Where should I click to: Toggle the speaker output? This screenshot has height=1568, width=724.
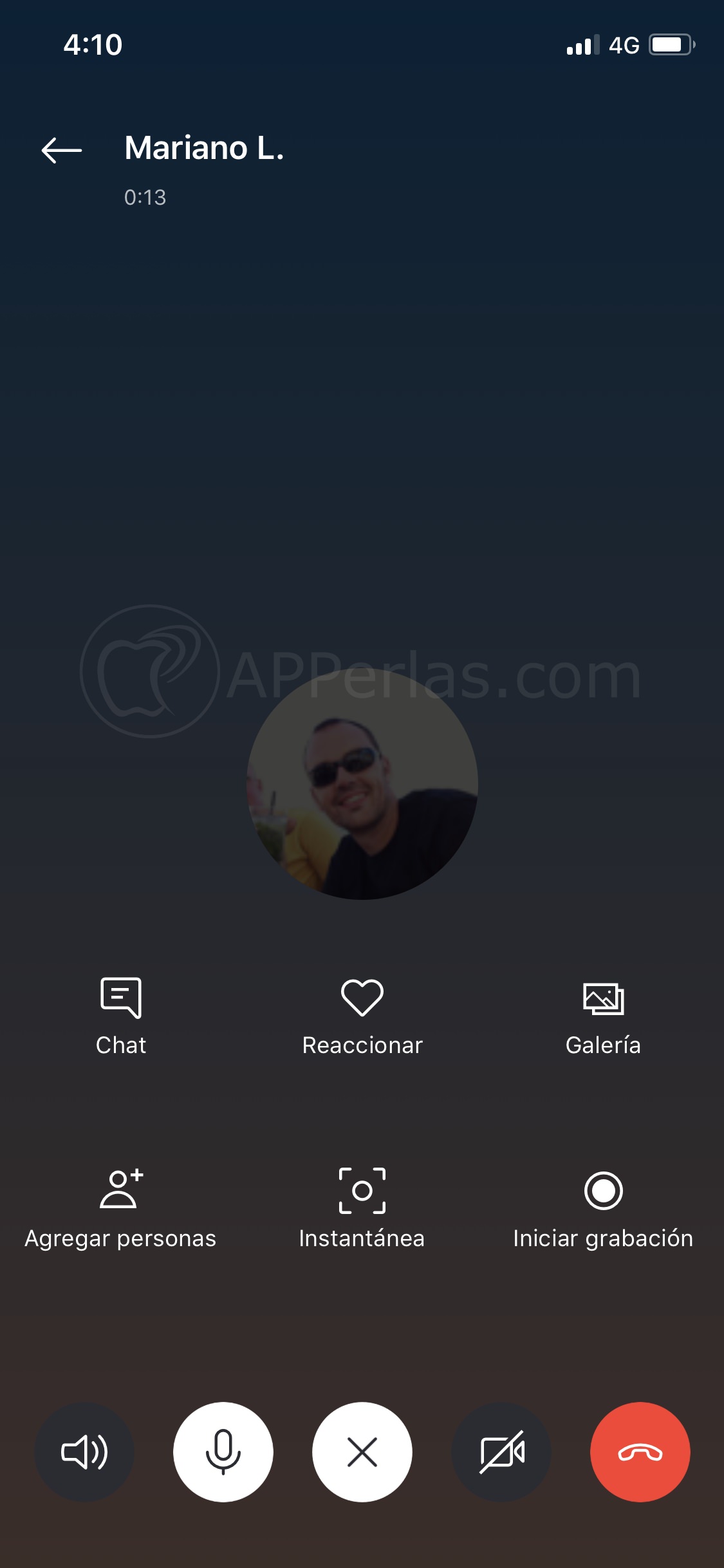point(84,1452)
